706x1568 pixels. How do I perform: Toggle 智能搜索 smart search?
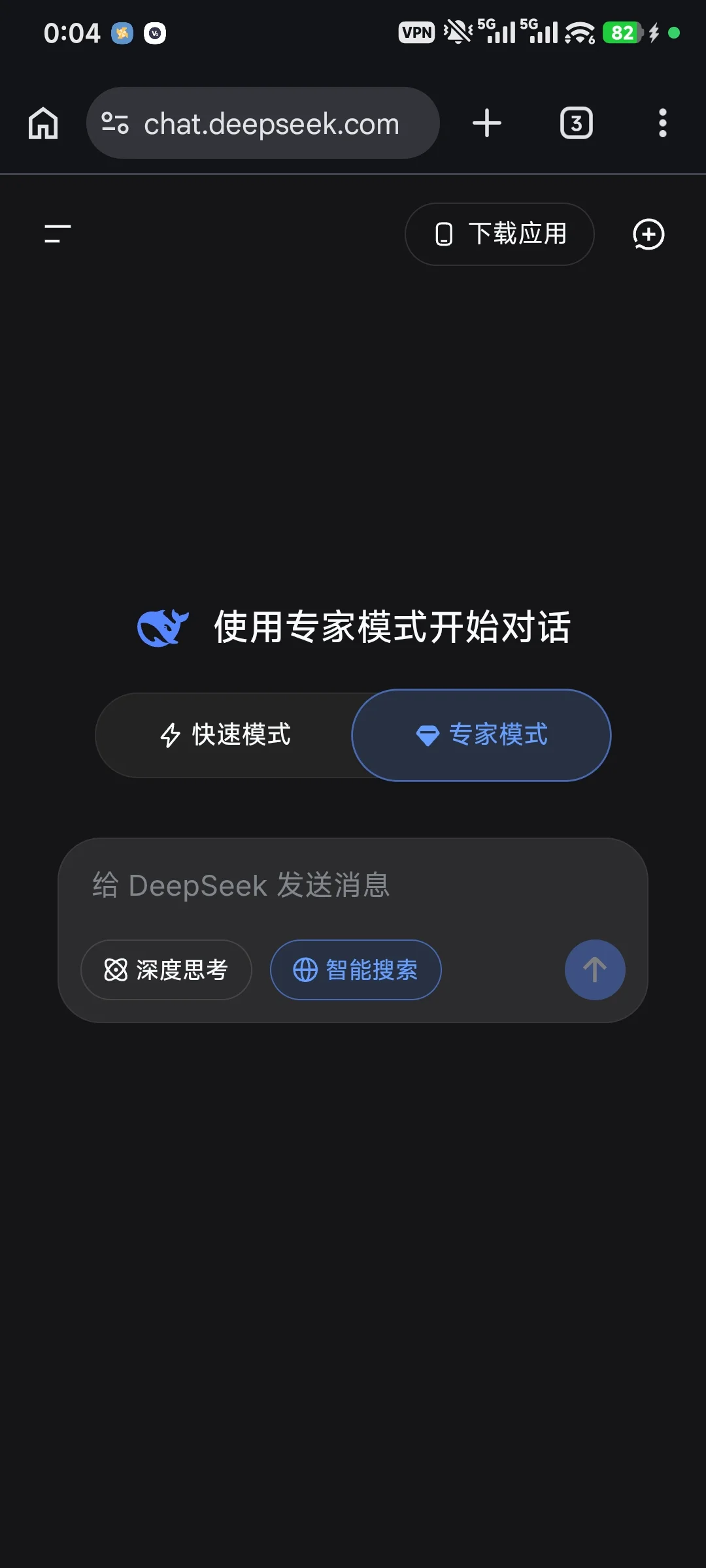point(356,970)
